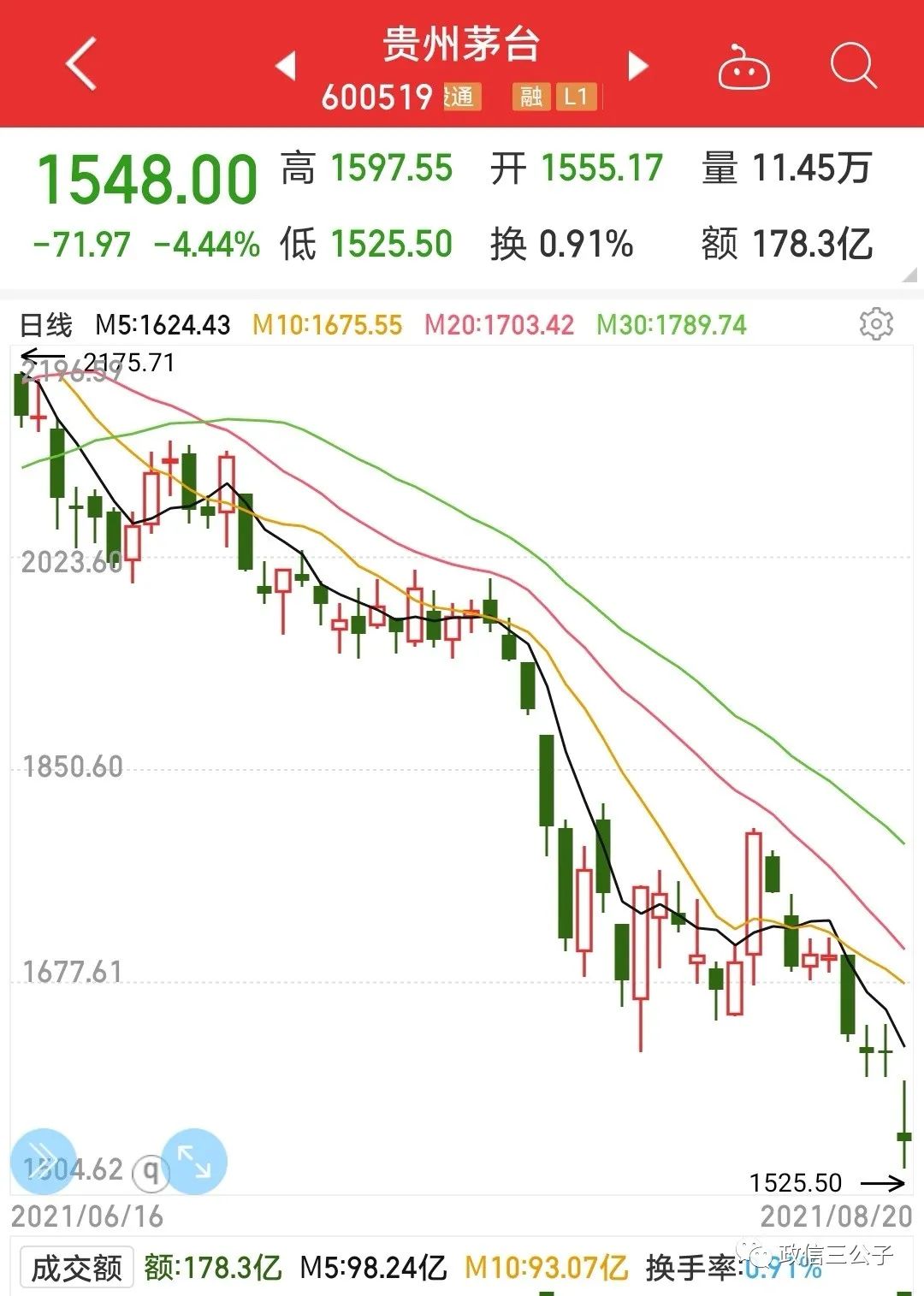
Task: Expand more quote details with corner triangle
Action: click(910, 275)
